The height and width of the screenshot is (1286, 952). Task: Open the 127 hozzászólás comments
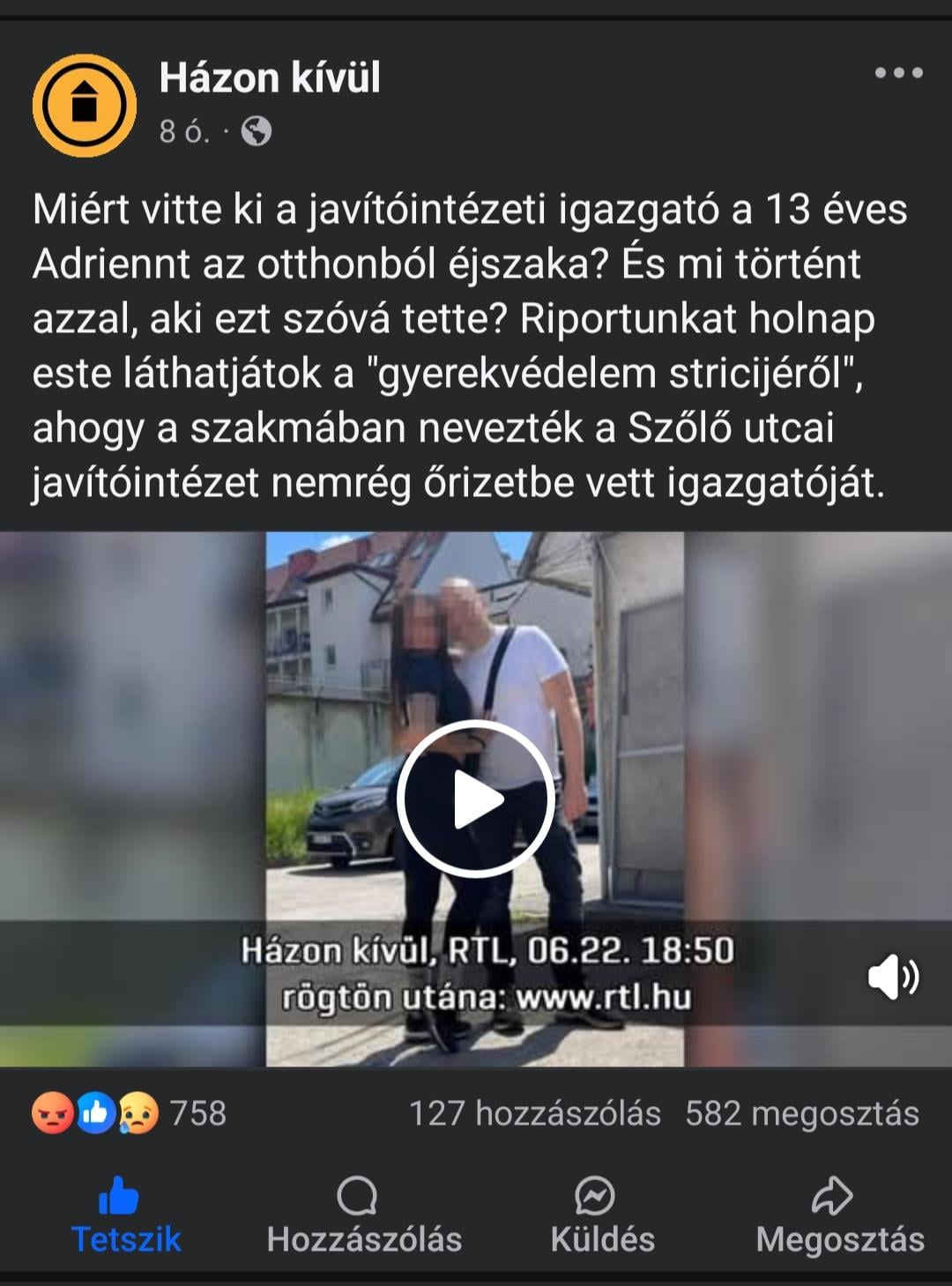tap(535, 1113)
